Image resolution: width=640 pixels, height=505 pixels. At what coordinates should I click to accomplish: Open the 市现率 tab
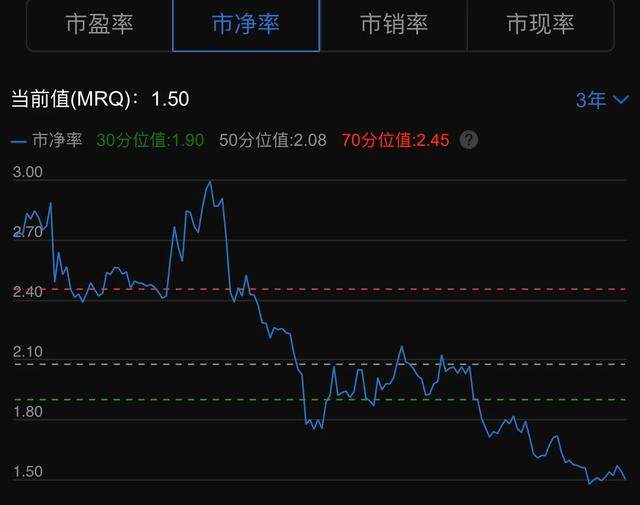tap(539, 25)
